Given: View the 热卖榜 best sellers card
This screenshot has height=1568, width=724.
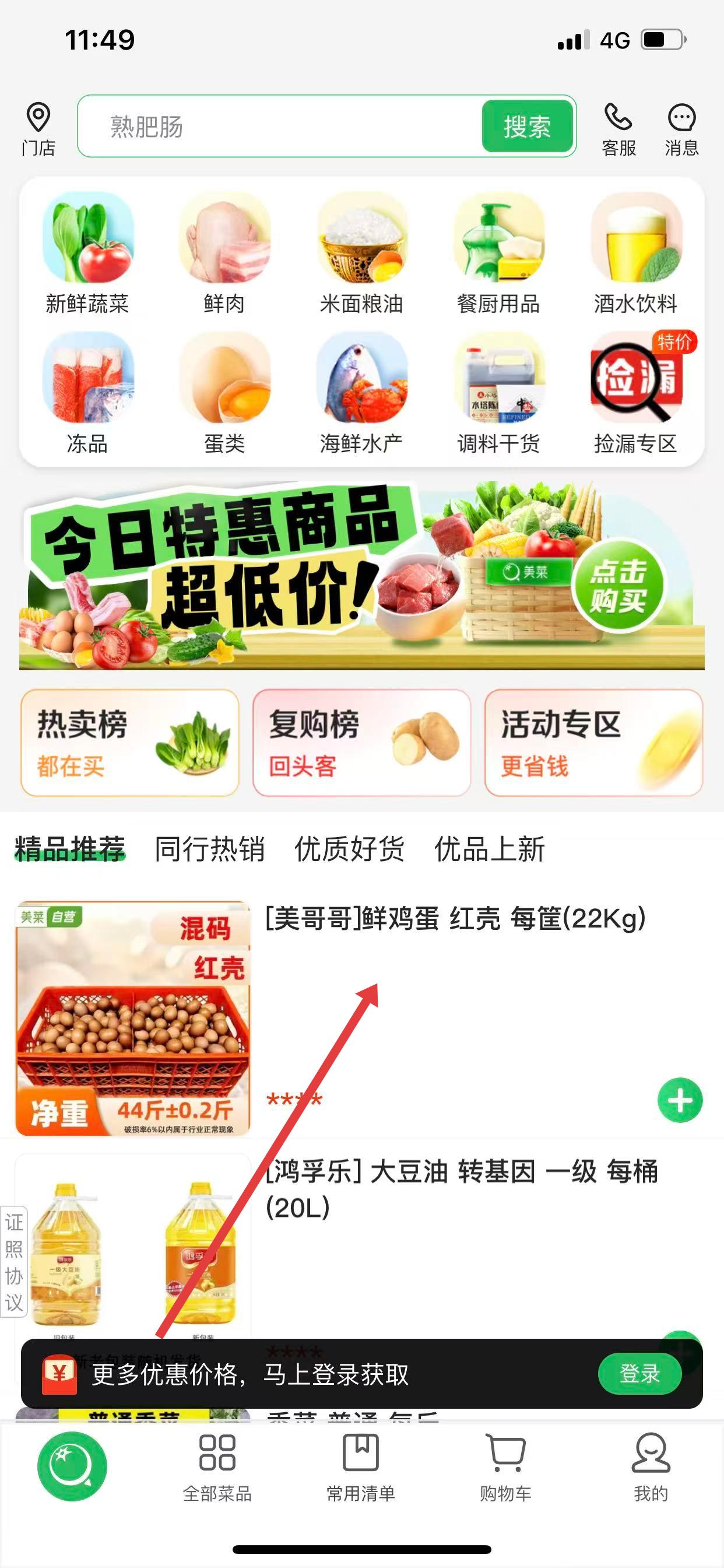Looking at the screenshot, I should click(129, 743).
